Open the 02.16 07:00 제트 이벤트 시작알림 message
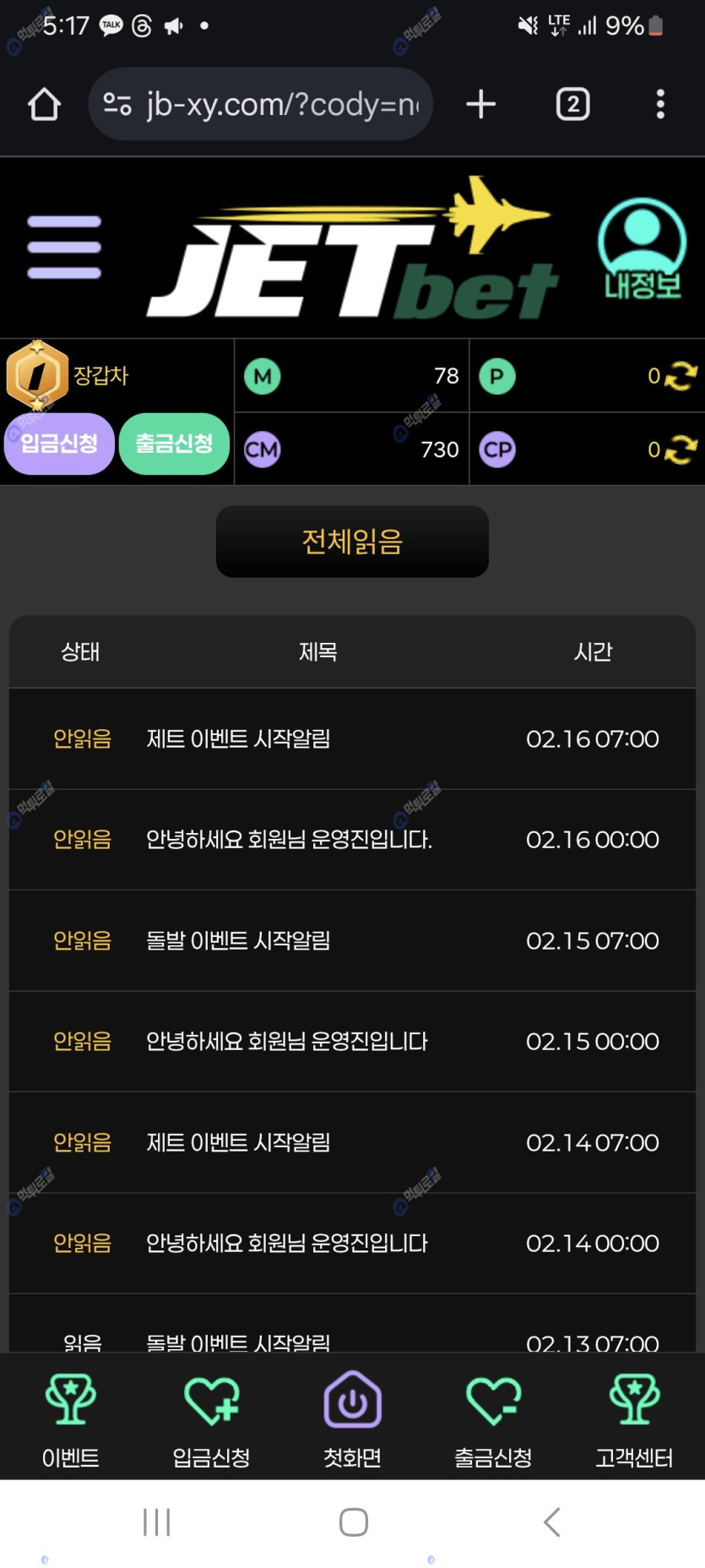The height and width of the screenshot is (1568, 705). click(x=352, y=739)
